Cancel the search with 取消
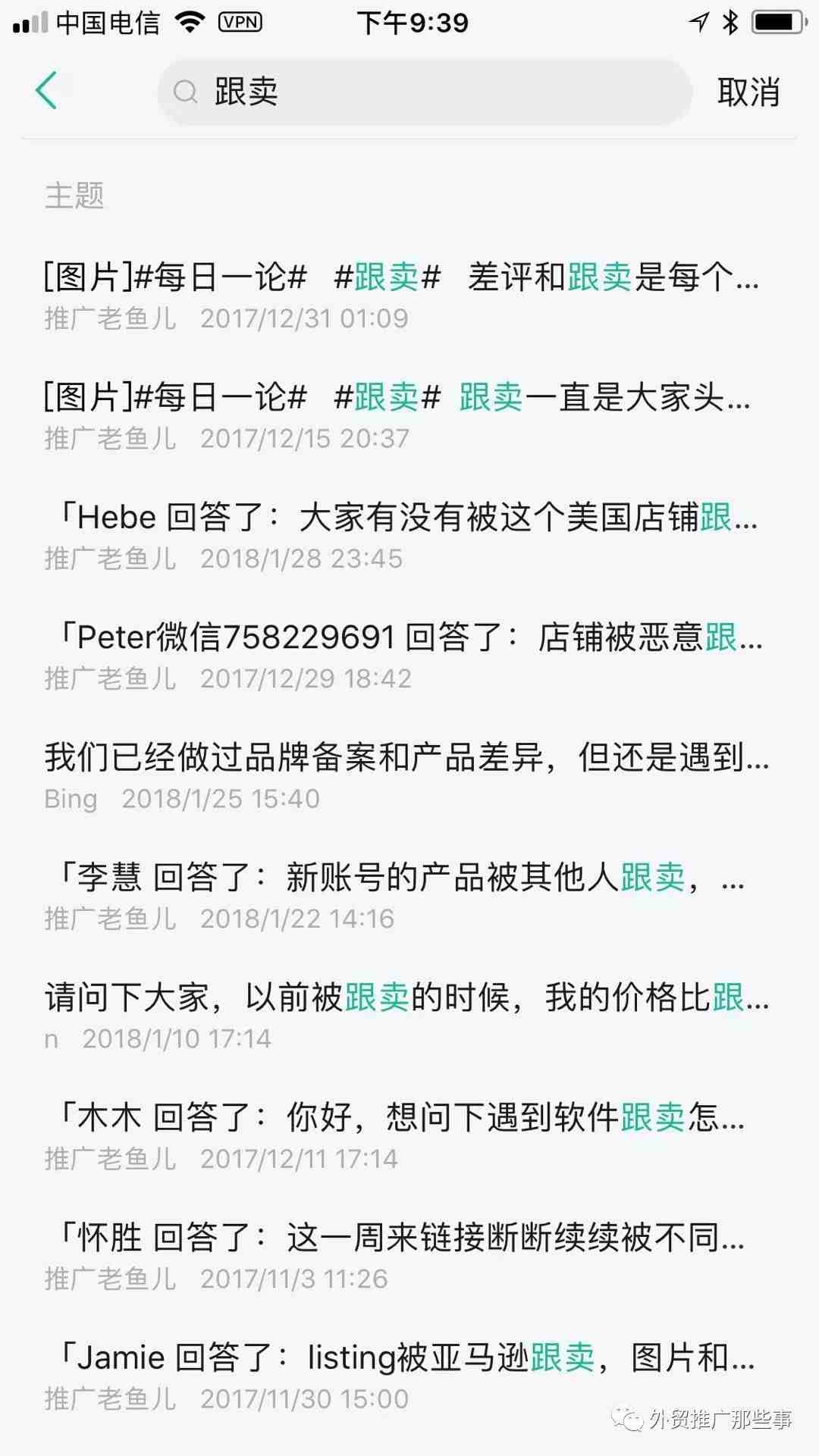This screenshot has height=1456, width=819. pyautogui.click(x=748, y=92)
